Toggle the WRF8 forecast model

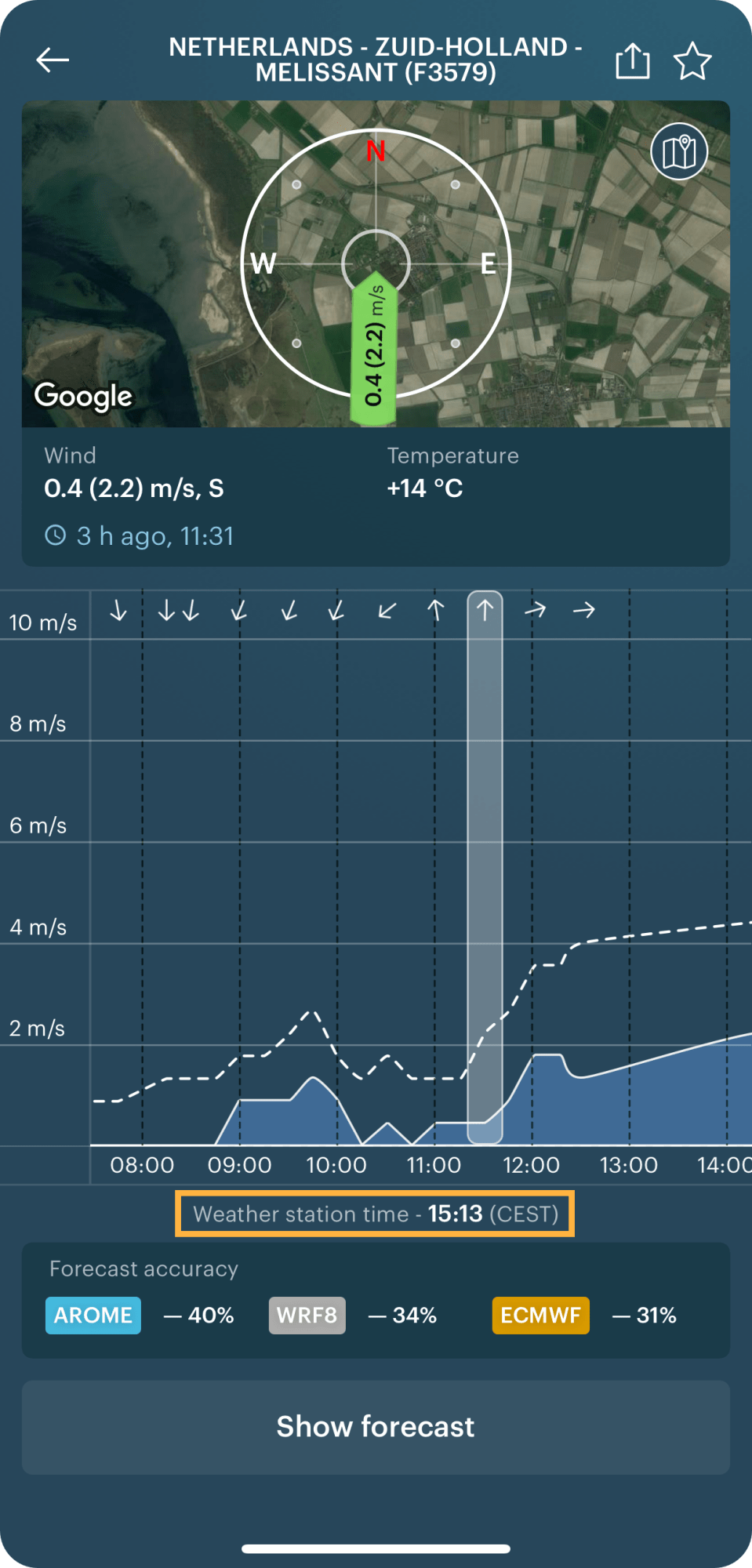point(307,1316)
